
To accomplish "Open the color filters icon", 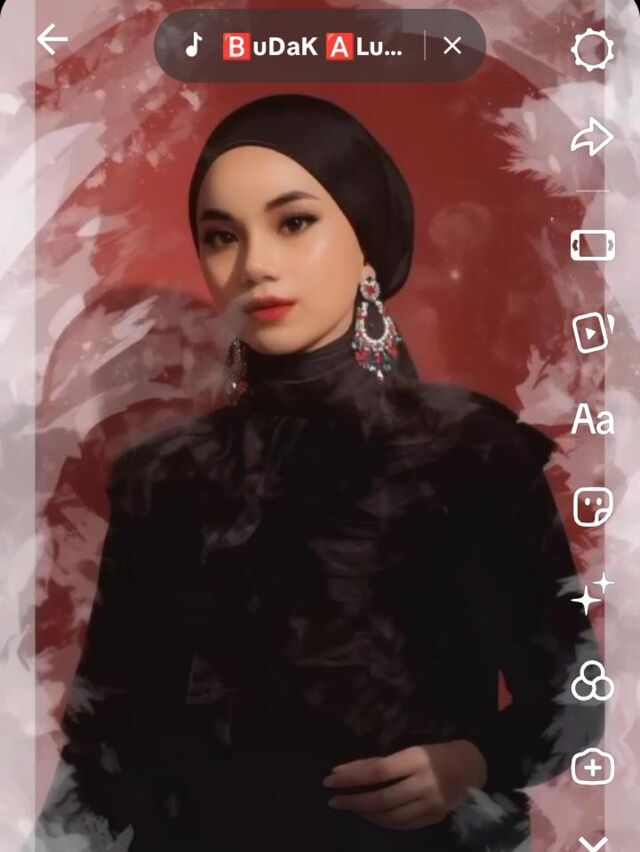I will (592, 682).
